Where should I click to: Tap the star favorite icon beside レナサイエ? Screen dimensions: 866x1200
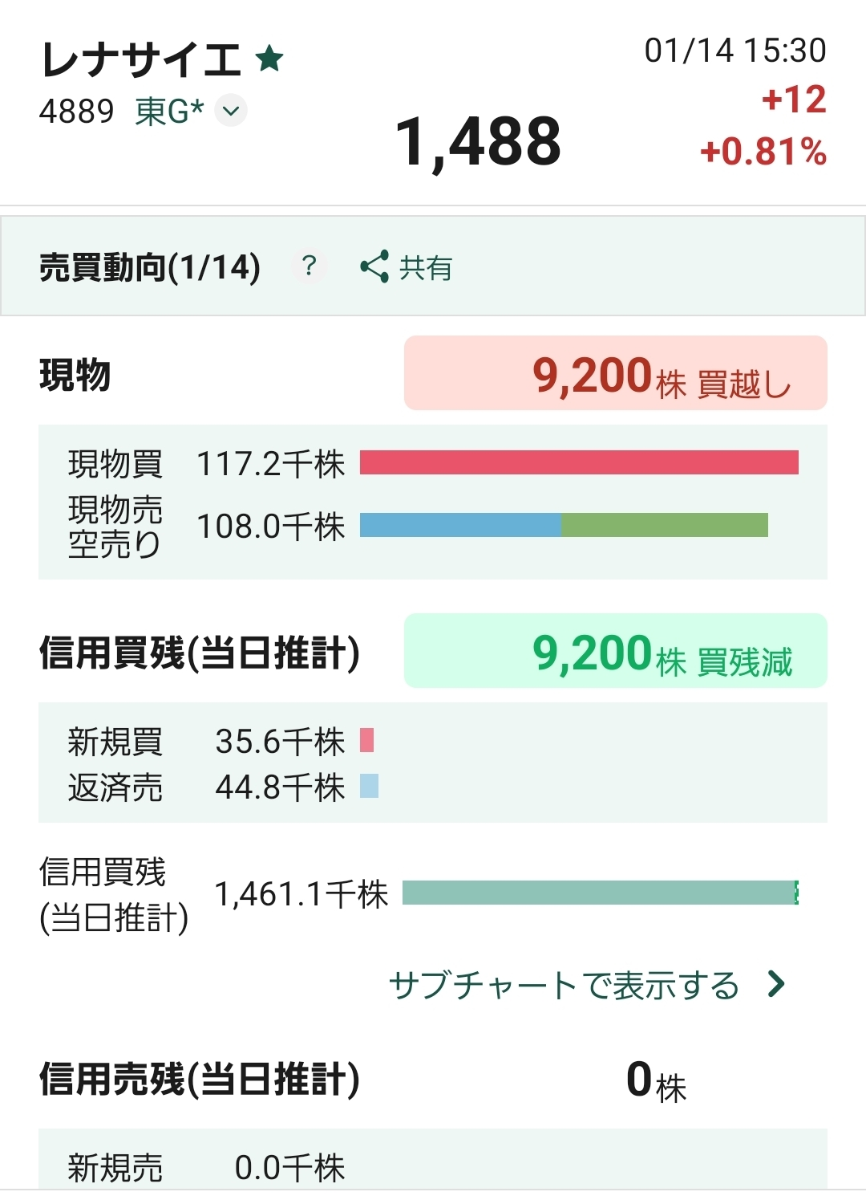[x=271, y=58]
